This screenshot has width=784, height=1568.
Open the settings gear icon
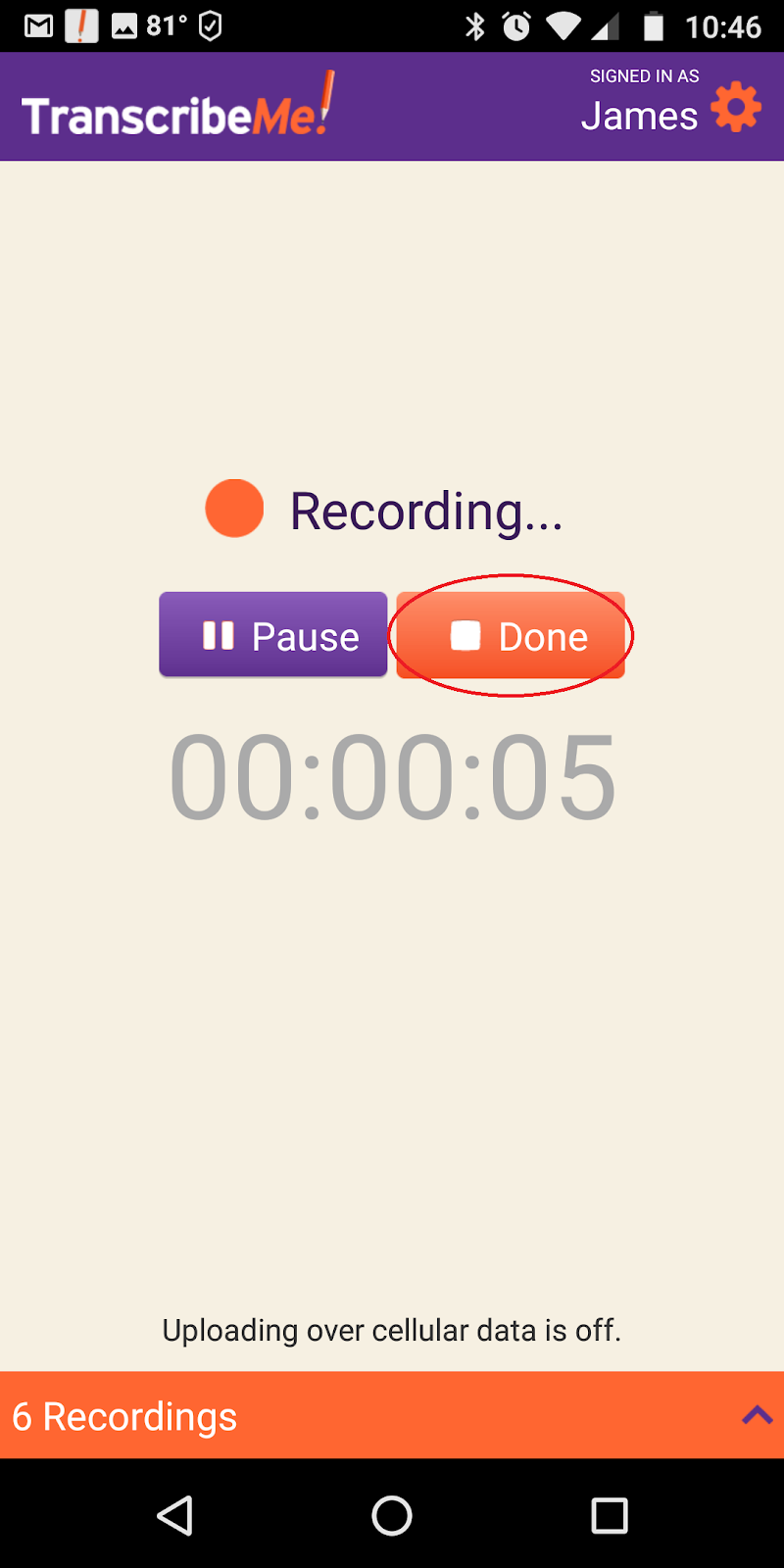(736, 107)
